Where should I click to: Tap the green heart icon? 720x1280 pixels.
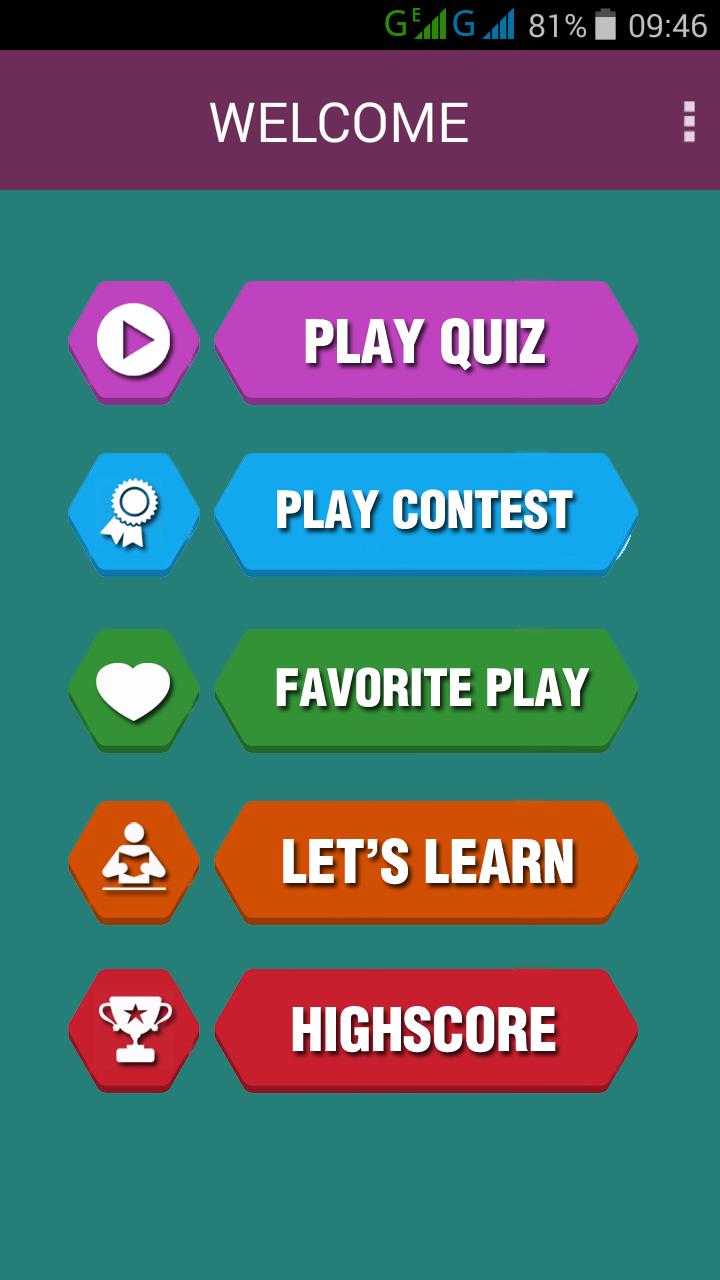134,689
